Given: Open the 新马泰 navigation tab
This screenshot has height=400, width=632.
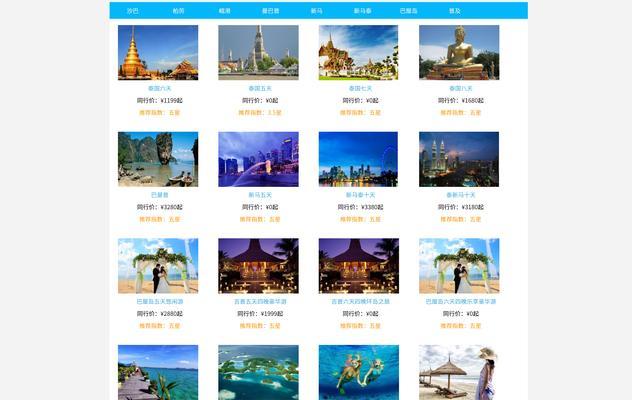Looking at the screenshot, I should (362, 10).
